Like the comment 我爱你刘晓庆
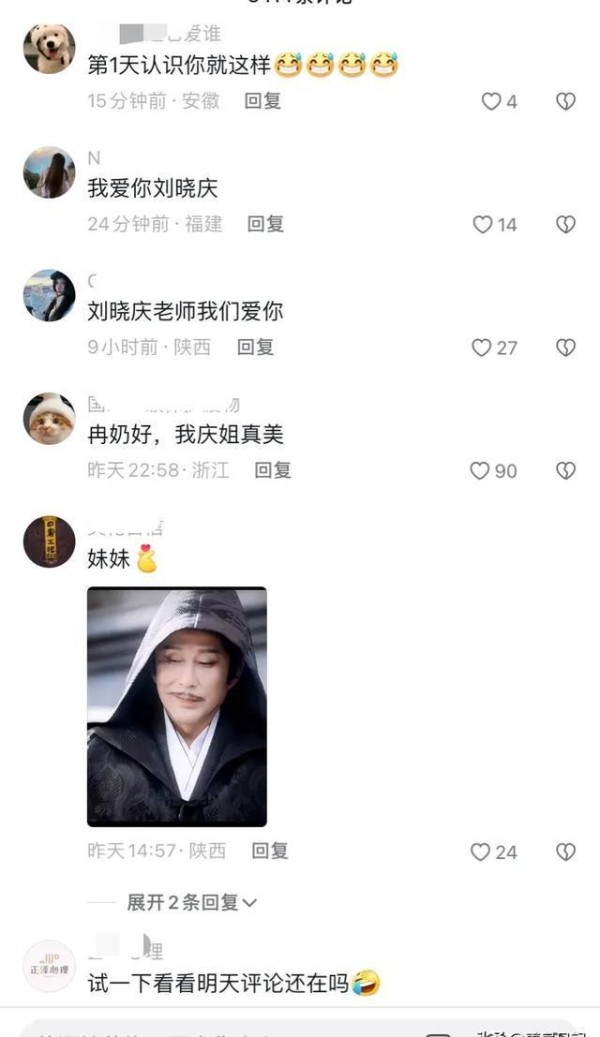This screenshot has height=1037, width=600. [x=494, y=225]
